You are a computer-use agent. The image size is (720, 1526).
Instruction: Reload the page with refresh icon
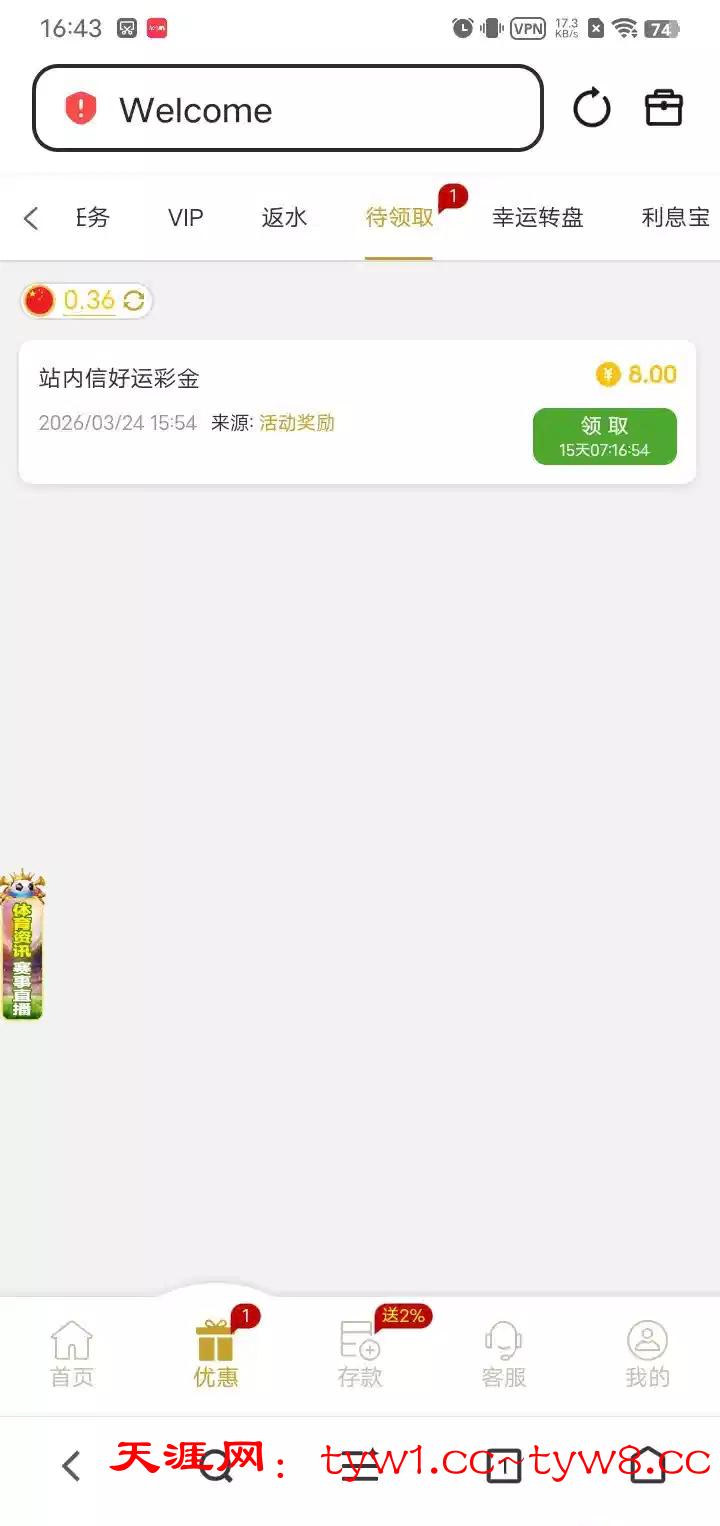[x=591, y=108]
